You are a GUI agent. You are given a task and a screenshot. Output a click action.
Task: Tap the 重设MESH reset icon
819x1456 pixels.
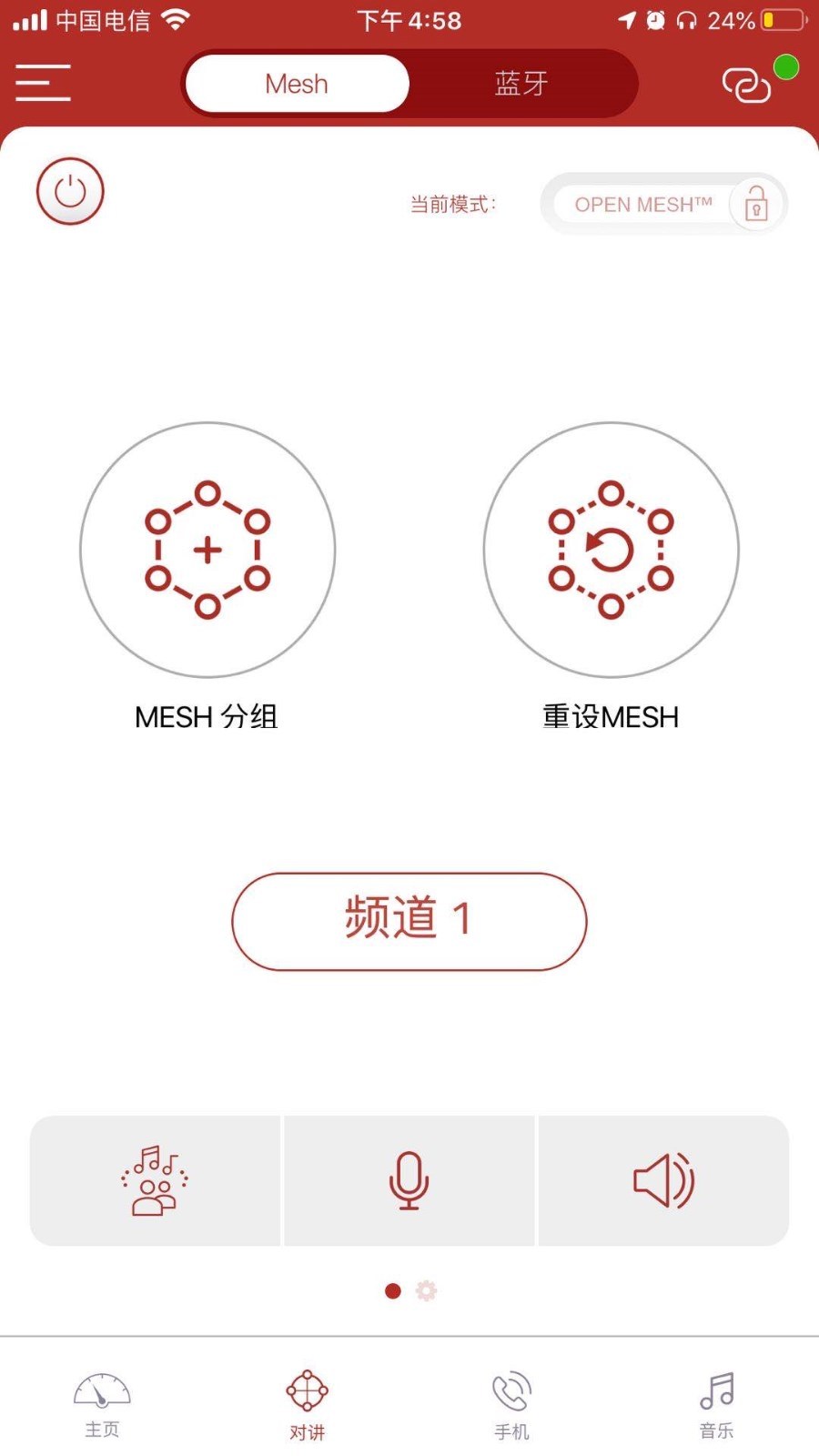(612, 549)
